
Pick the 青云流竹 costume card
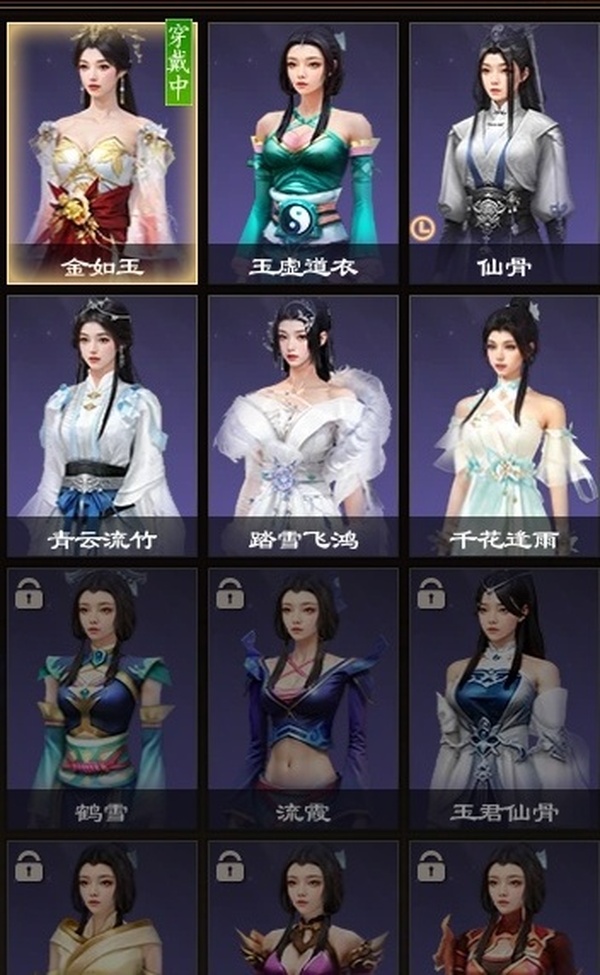coord(102,425)
